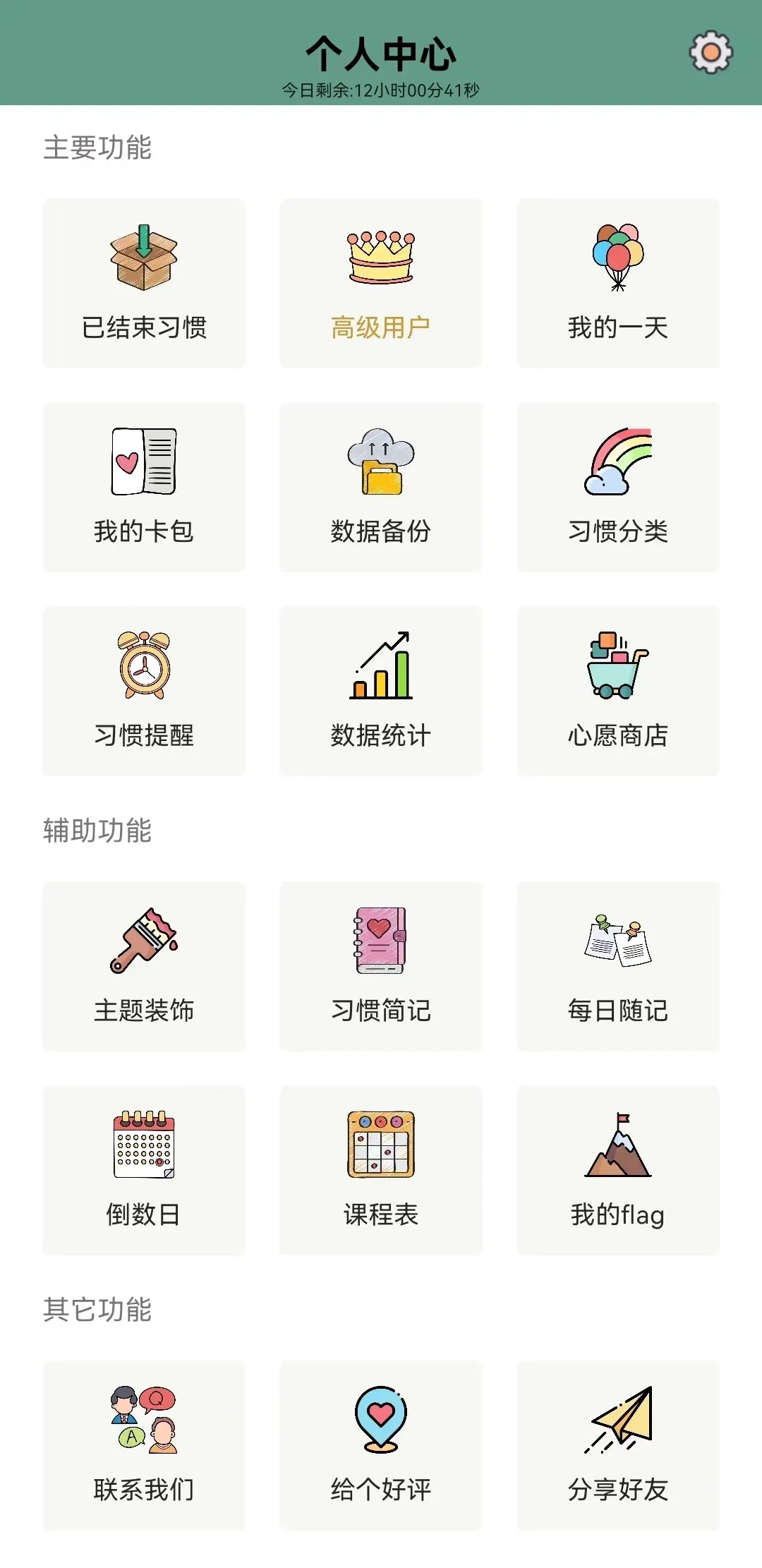Visit the 心愿商店 wish store
Image resolution: width=762 pixels, height=1568 pixels.
coord(618,691)
